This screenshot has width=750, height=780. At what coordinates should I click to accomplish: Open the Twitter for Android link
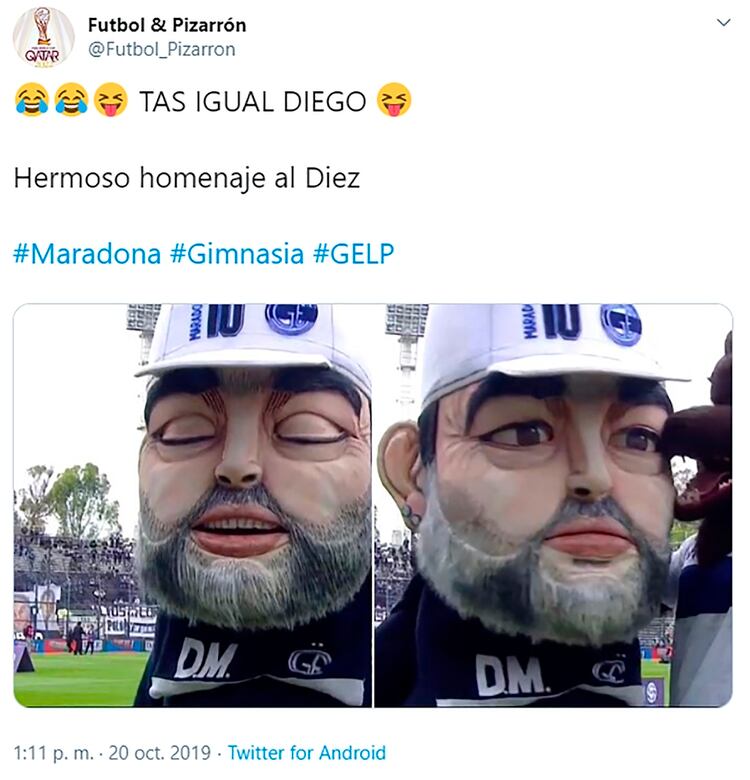307,753
